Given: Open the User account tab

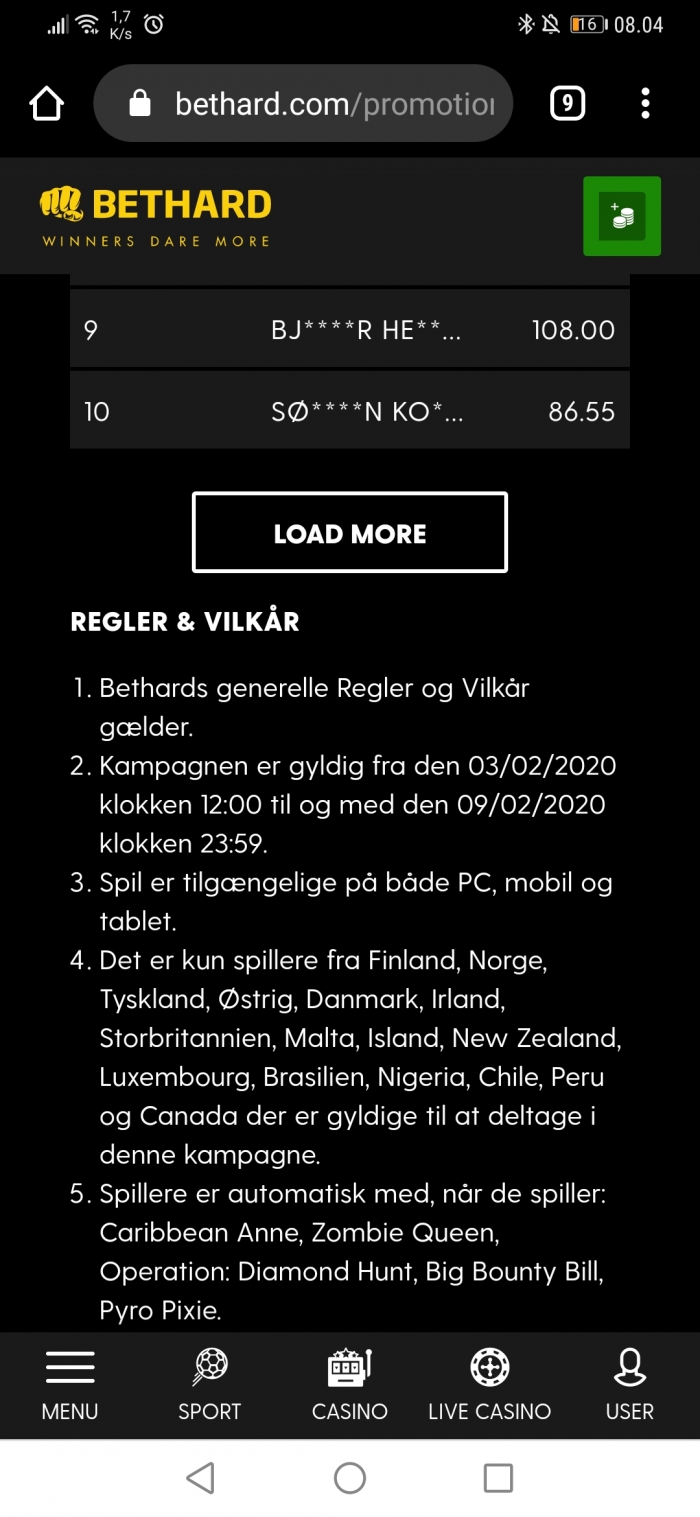Looking at the screenshot, I should point(630,1385).
